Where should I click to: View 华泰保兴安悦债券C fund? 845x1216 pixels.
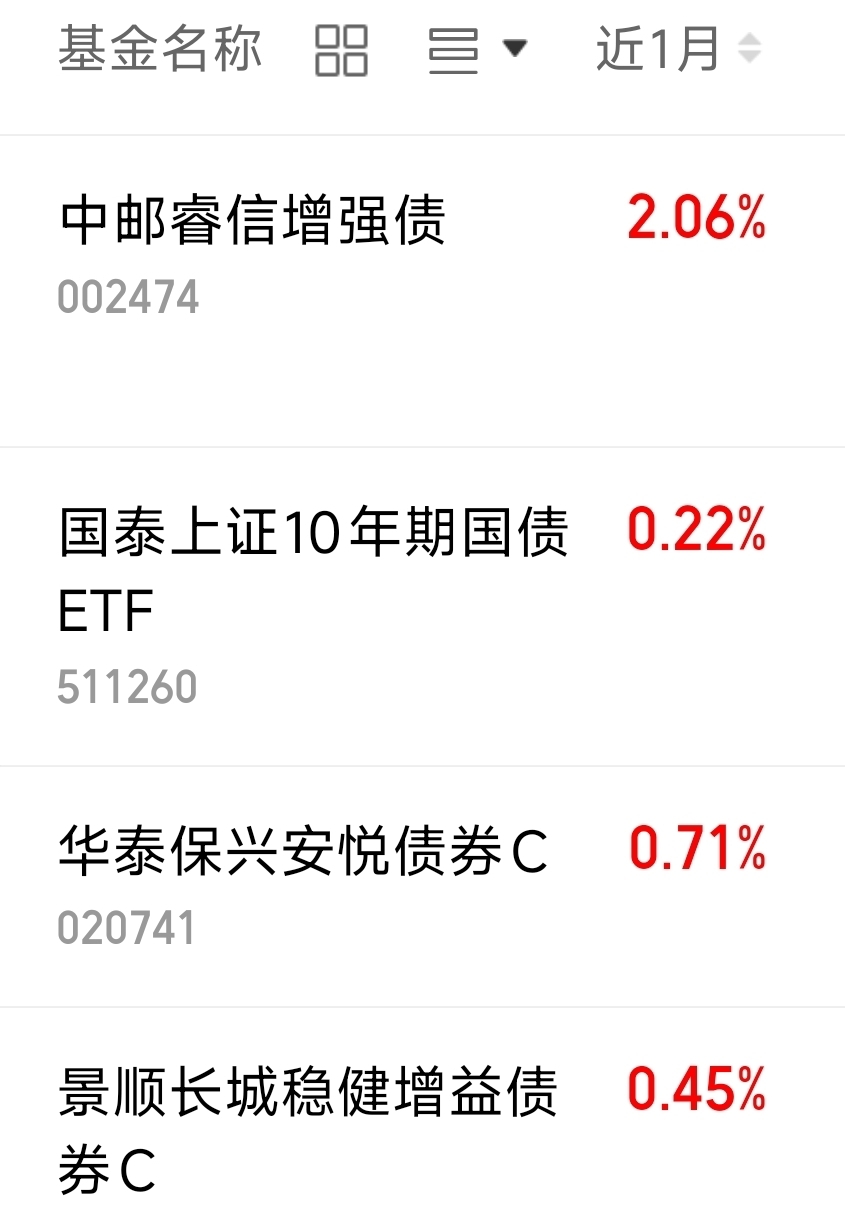[x=303, y=853]
